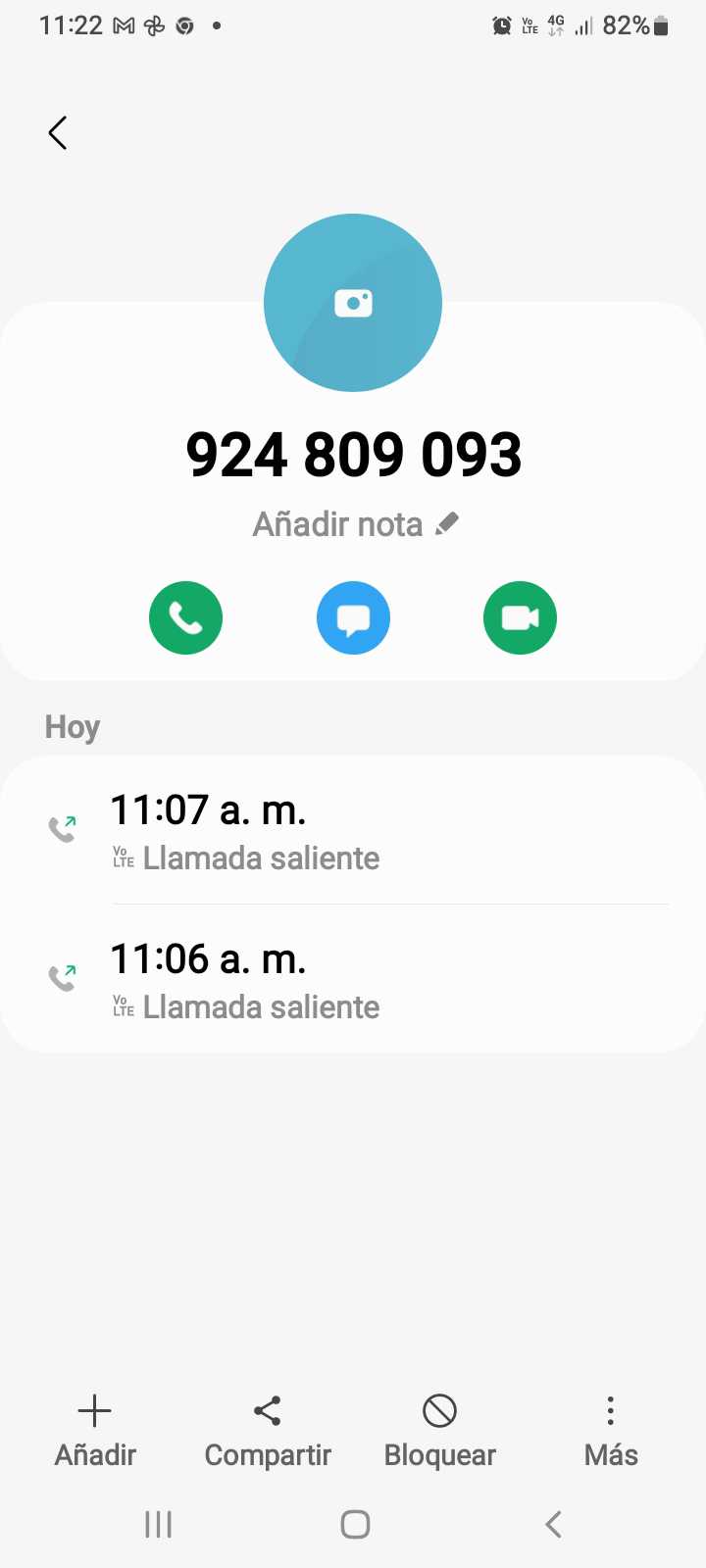
Task: Call 924 809 093 with the phone button
Action: 185,618
